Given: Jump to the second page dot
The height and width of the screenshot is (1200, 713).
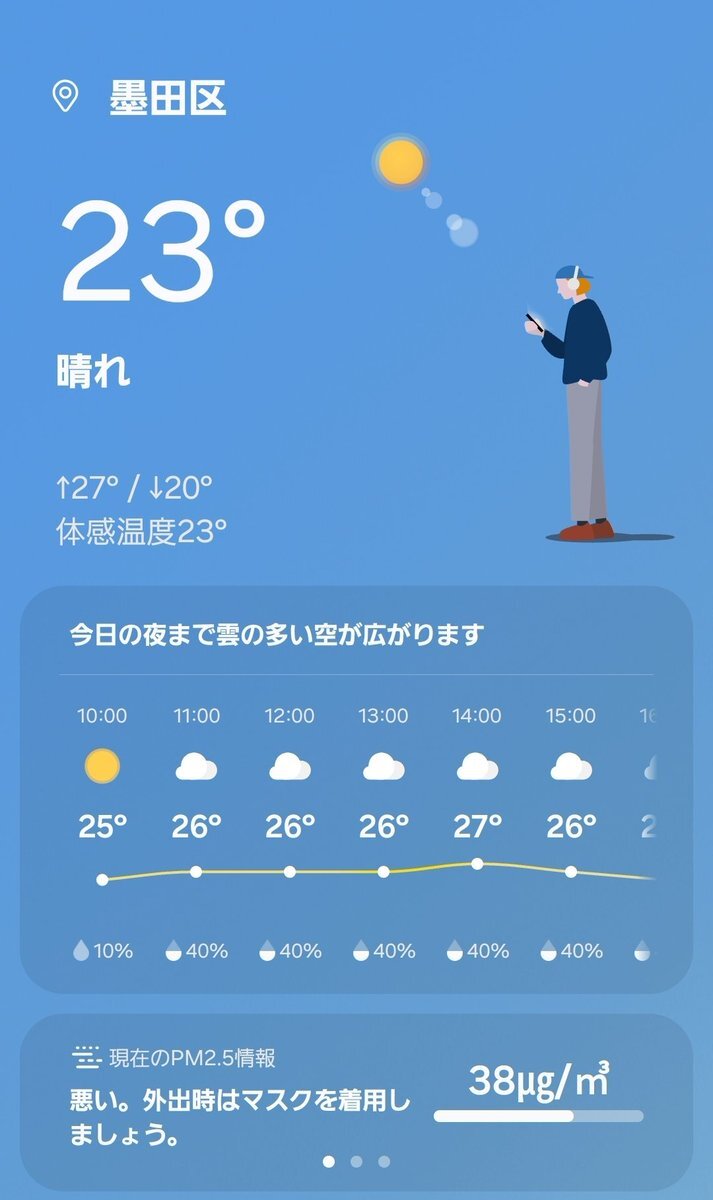Looking at the screenshot, I should (357, 1161).
